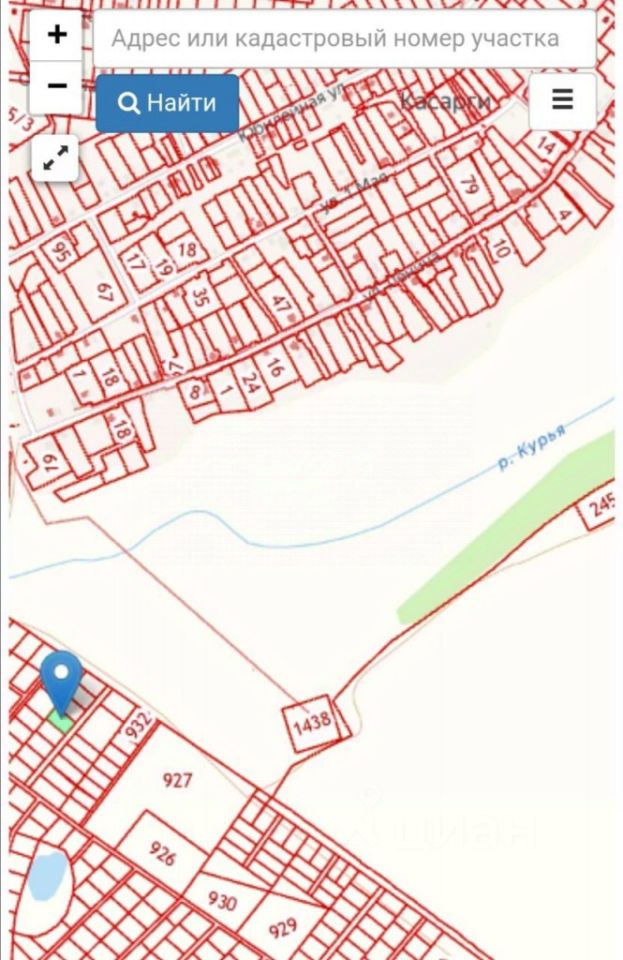Open the hamburger menu

click(x=562, y=100)
